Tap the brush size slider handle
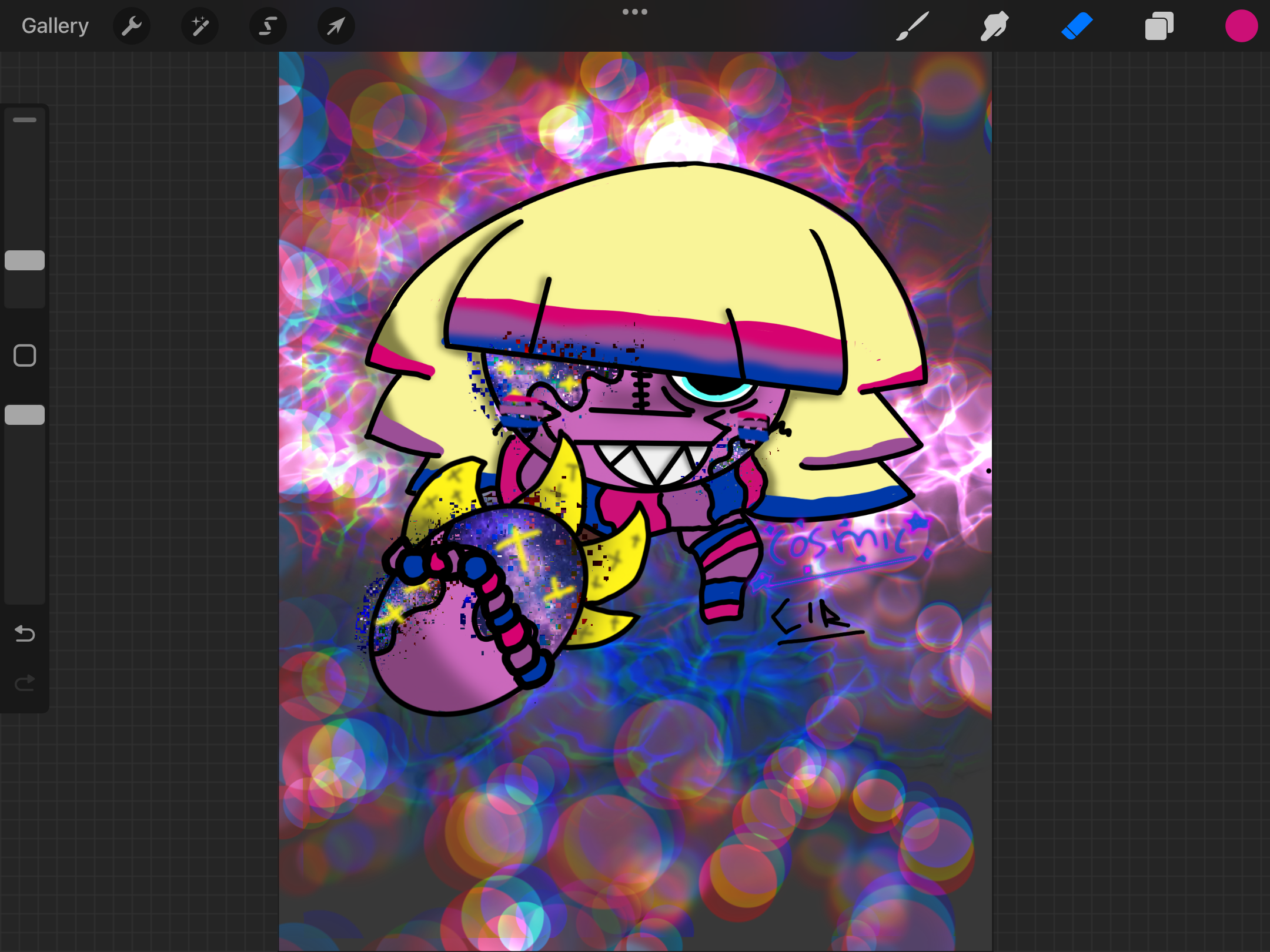 click(x=25, y=260)
